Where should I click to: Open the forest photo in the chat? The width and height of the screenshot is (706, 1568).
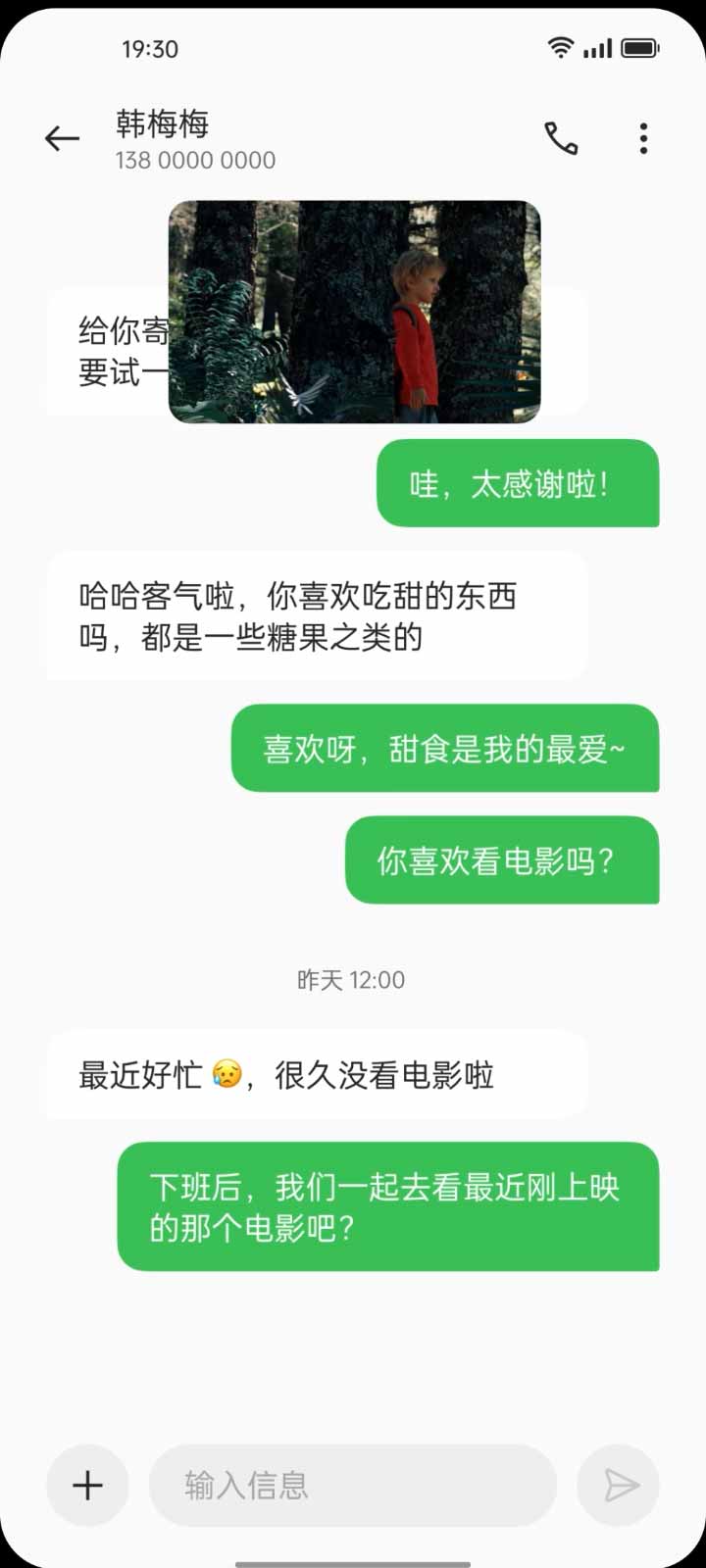click(x=354, y=312)
